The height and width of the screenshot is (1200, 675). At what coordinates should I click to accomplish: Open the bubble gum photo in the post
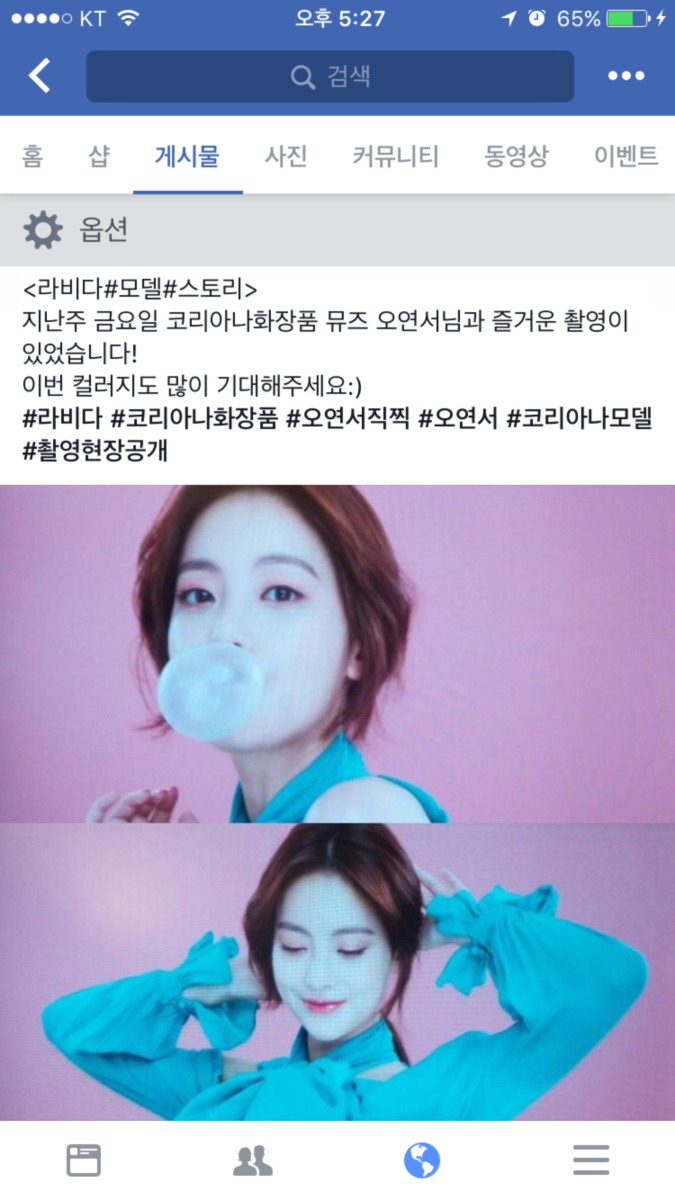(337, 654)
